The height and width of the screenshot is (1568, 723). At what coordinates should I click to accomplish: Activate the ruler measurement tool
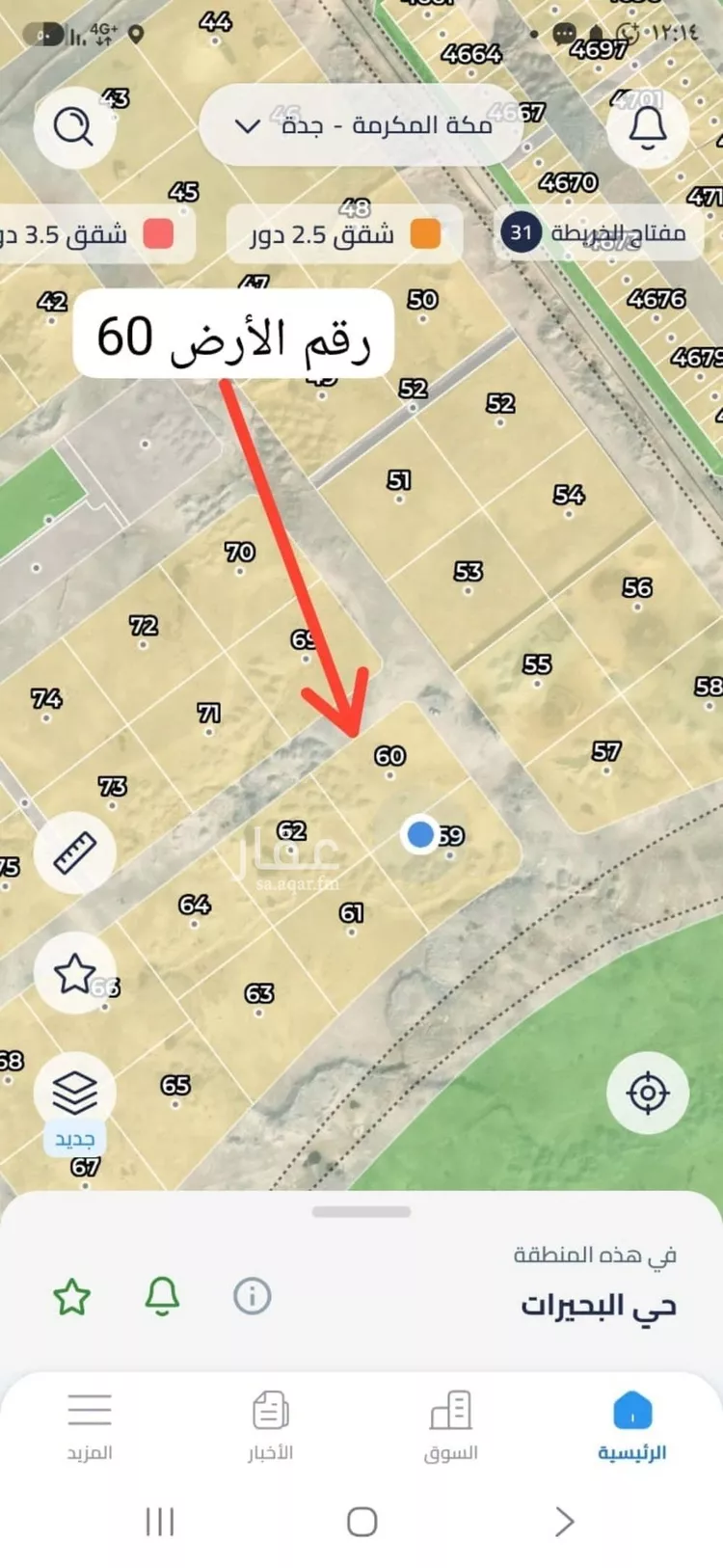click(74, 852)
